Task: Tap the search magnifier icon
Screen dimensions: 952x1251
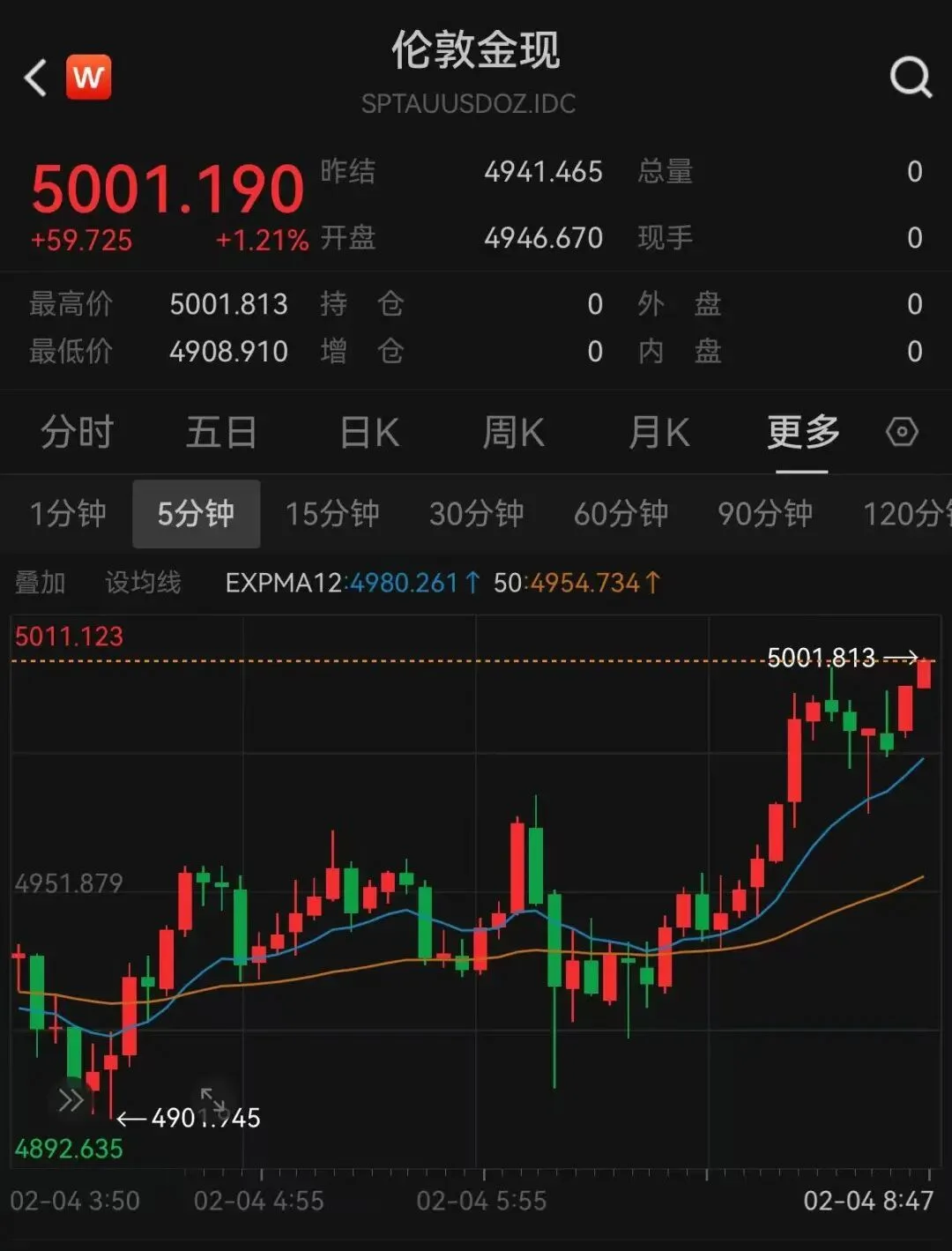Action: [x=908, y=78]
